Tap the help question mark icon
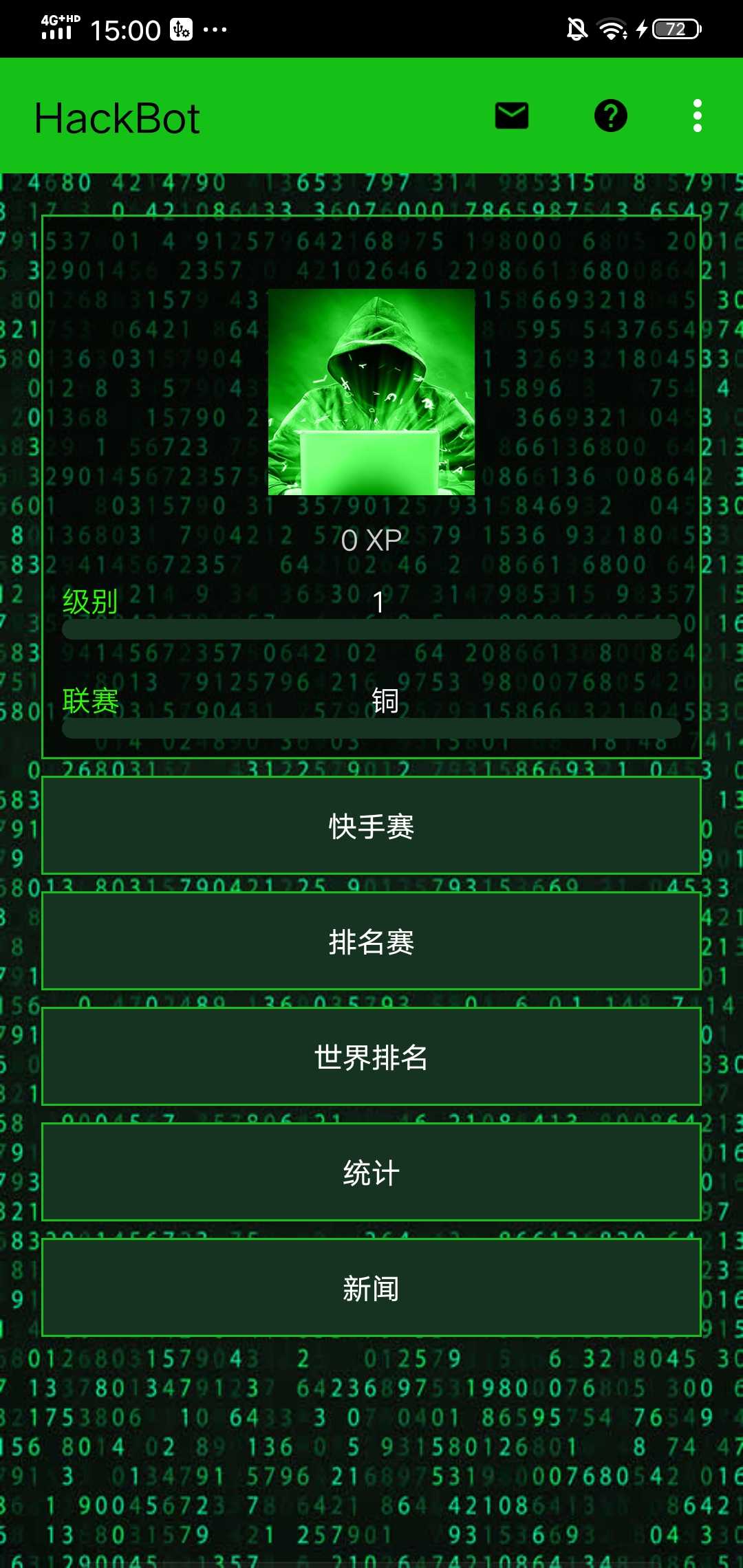 pos(610,116)
